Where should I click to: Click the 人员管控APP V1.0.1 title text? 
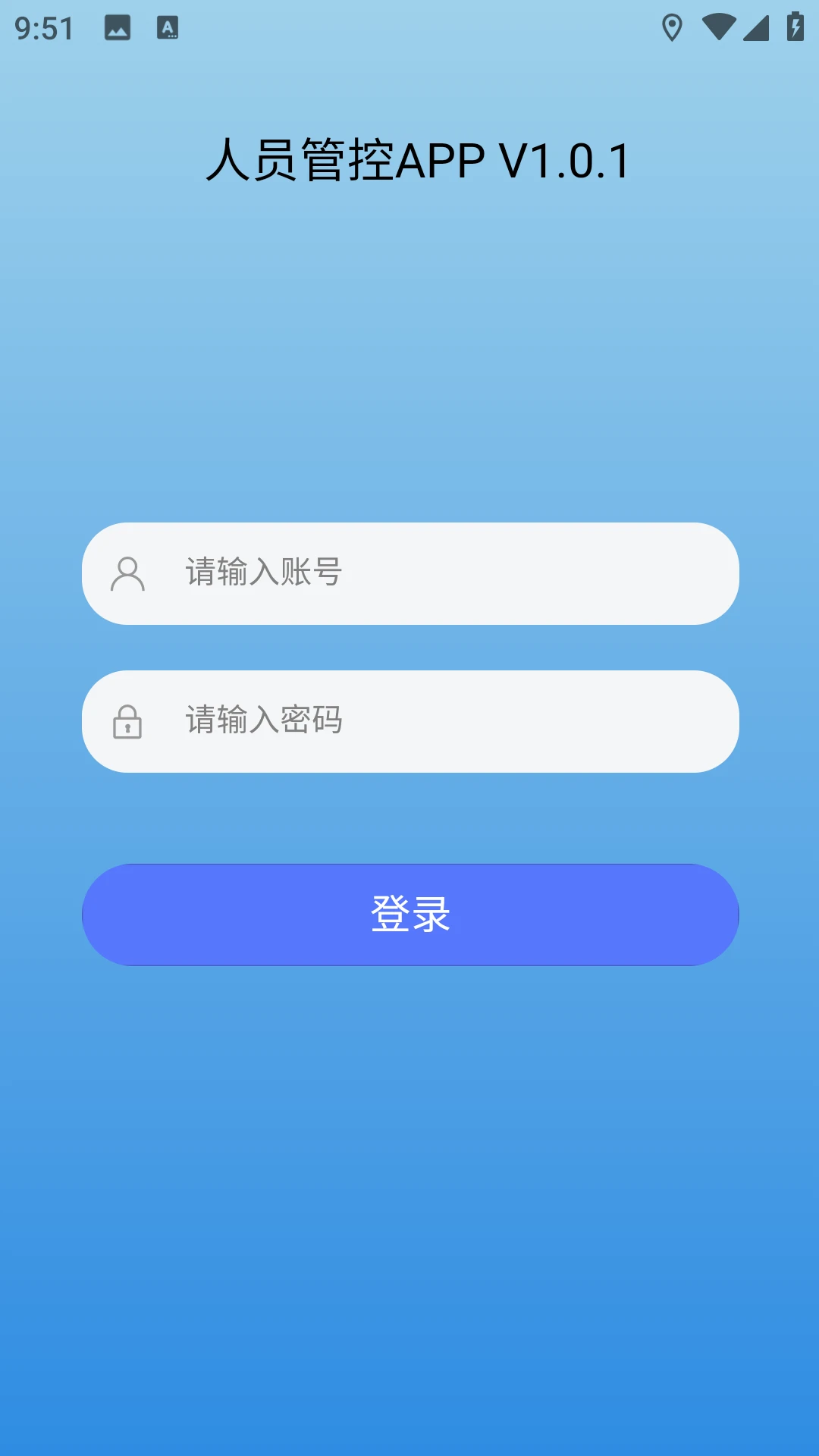(x=418, y=160)
